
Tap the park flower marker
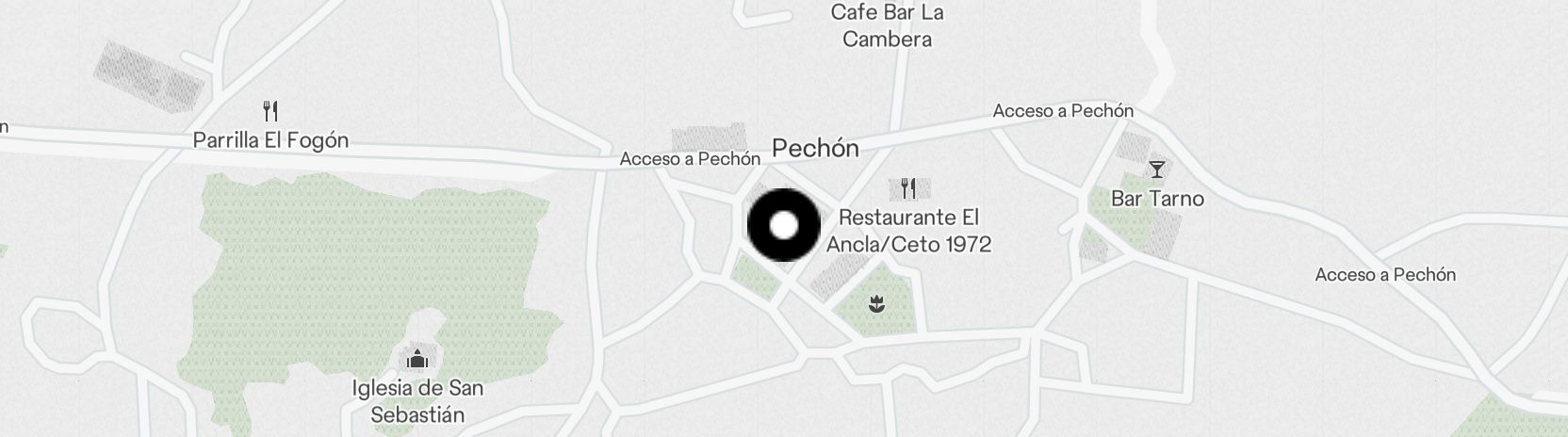tap(877, 303)
